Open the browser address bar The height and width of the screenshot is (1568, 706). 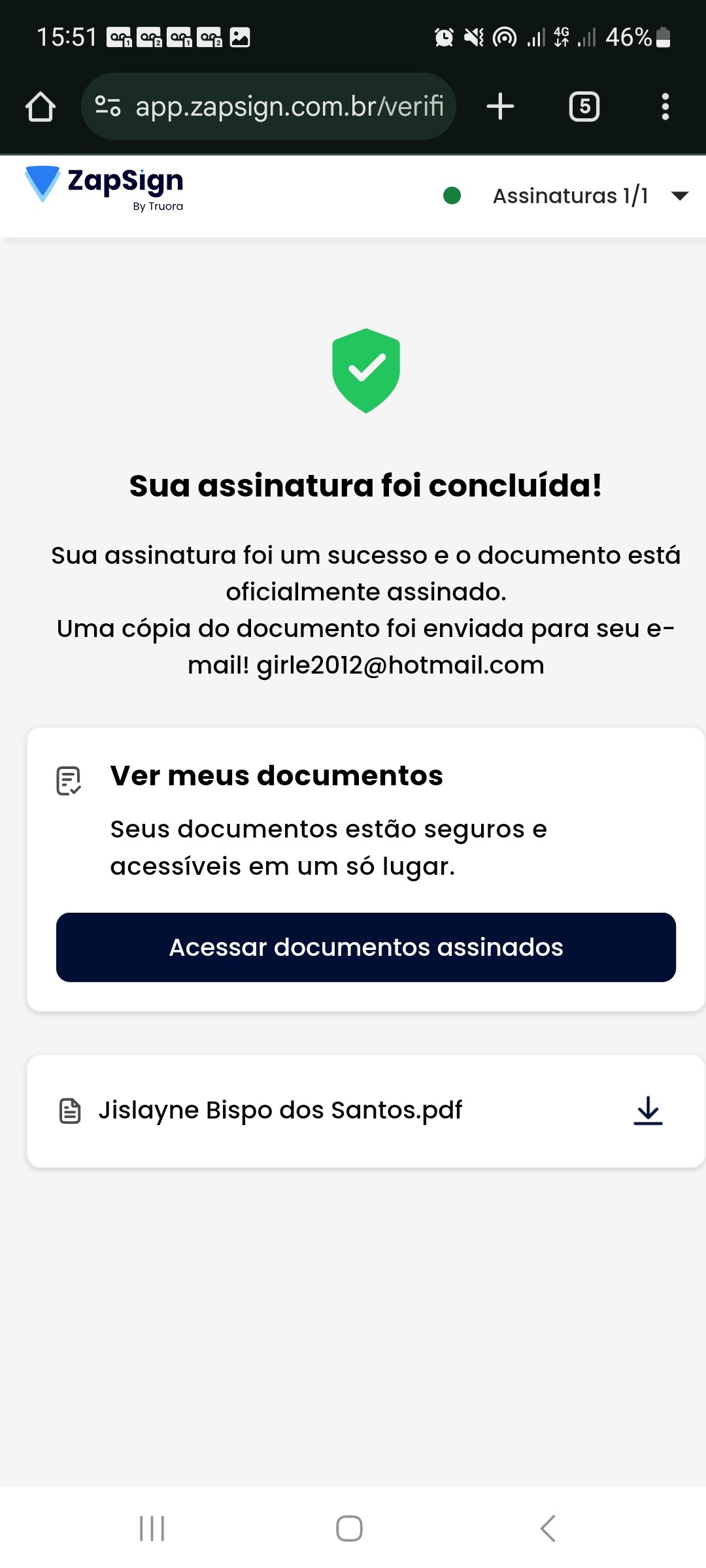pos(288,106)
